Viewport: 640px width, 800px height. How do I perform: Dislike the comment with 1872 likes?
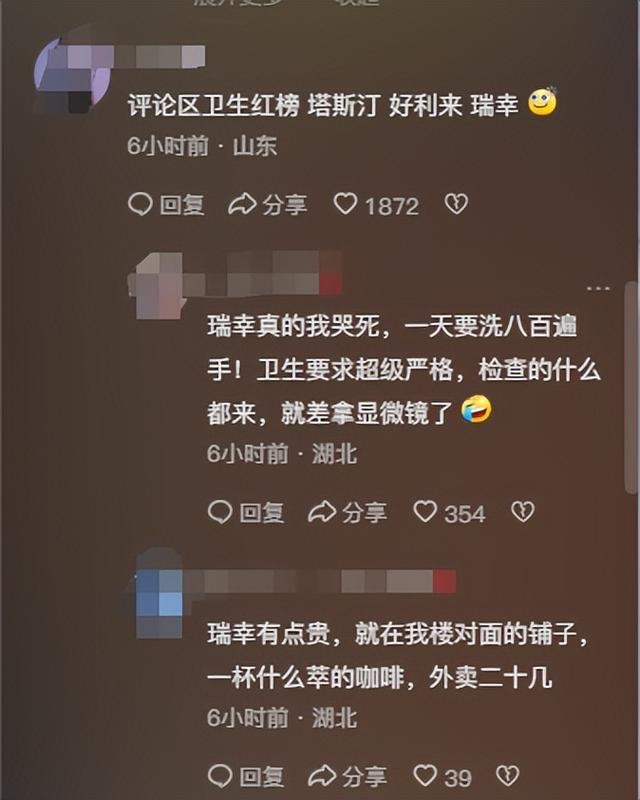click(456, 205)
